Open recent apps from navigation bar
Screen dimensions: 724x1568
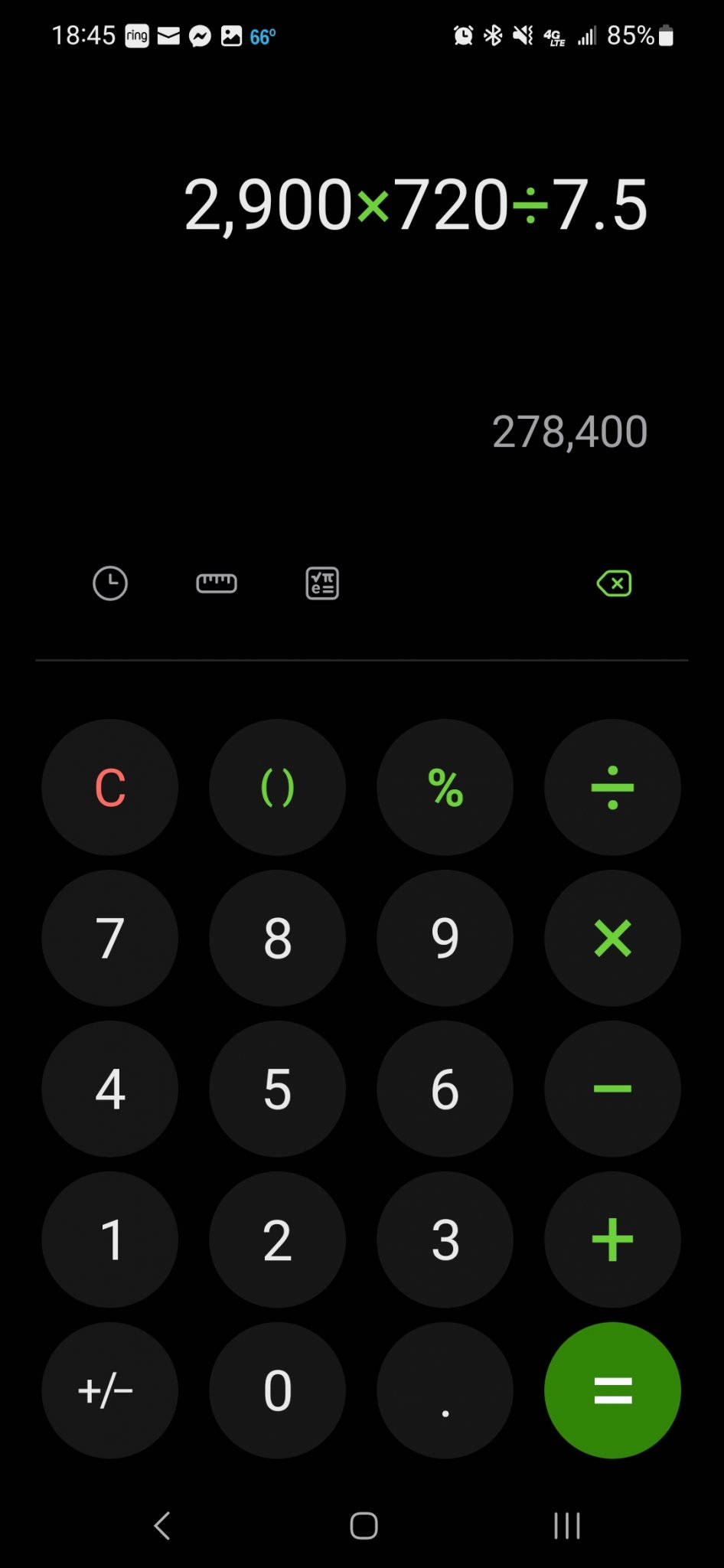[x=567, y=1525]
